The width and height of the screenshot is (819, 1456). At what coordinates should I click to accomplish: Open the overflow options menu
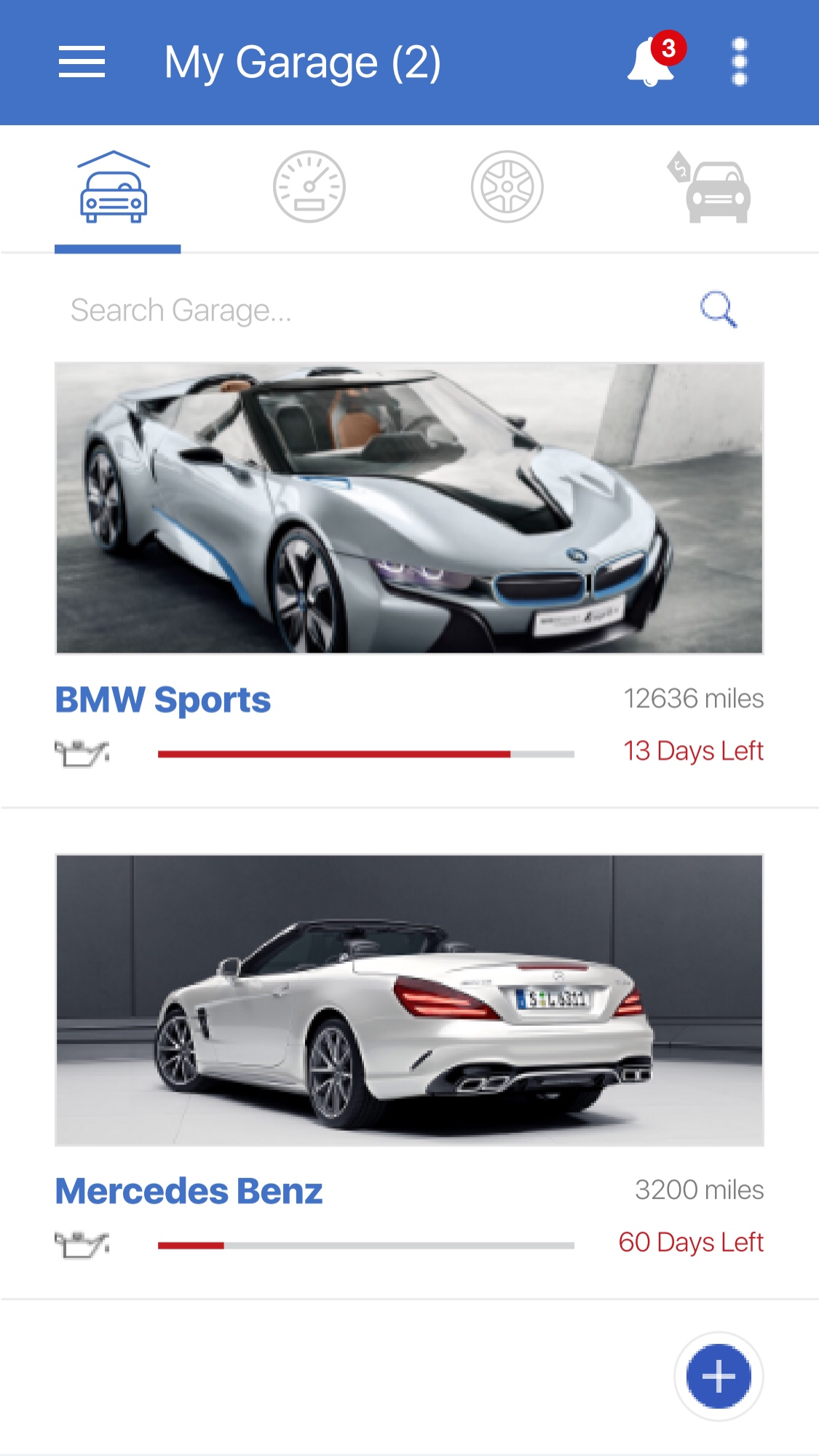coord(739,62)
